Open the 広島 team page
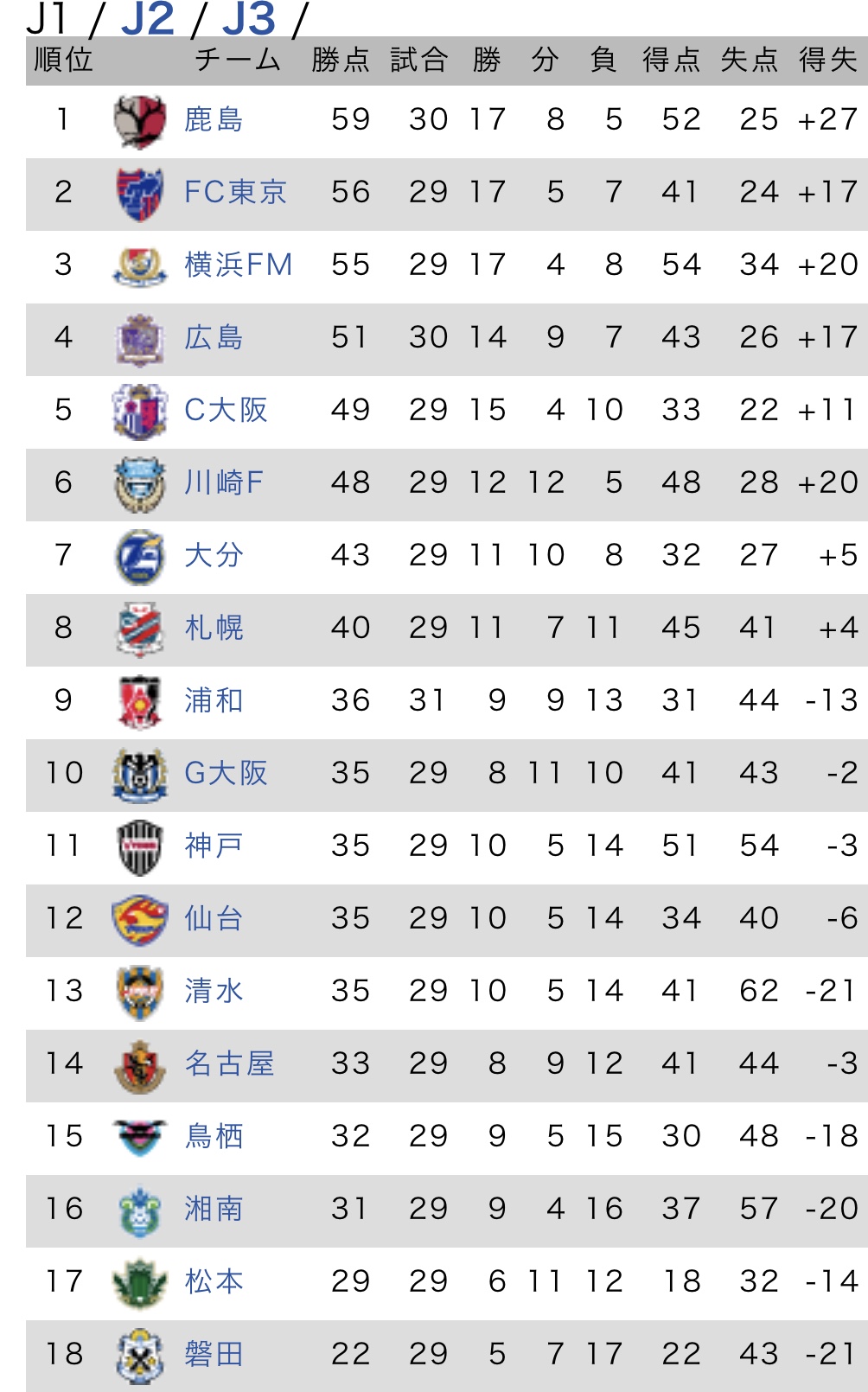 click(214, 337)
